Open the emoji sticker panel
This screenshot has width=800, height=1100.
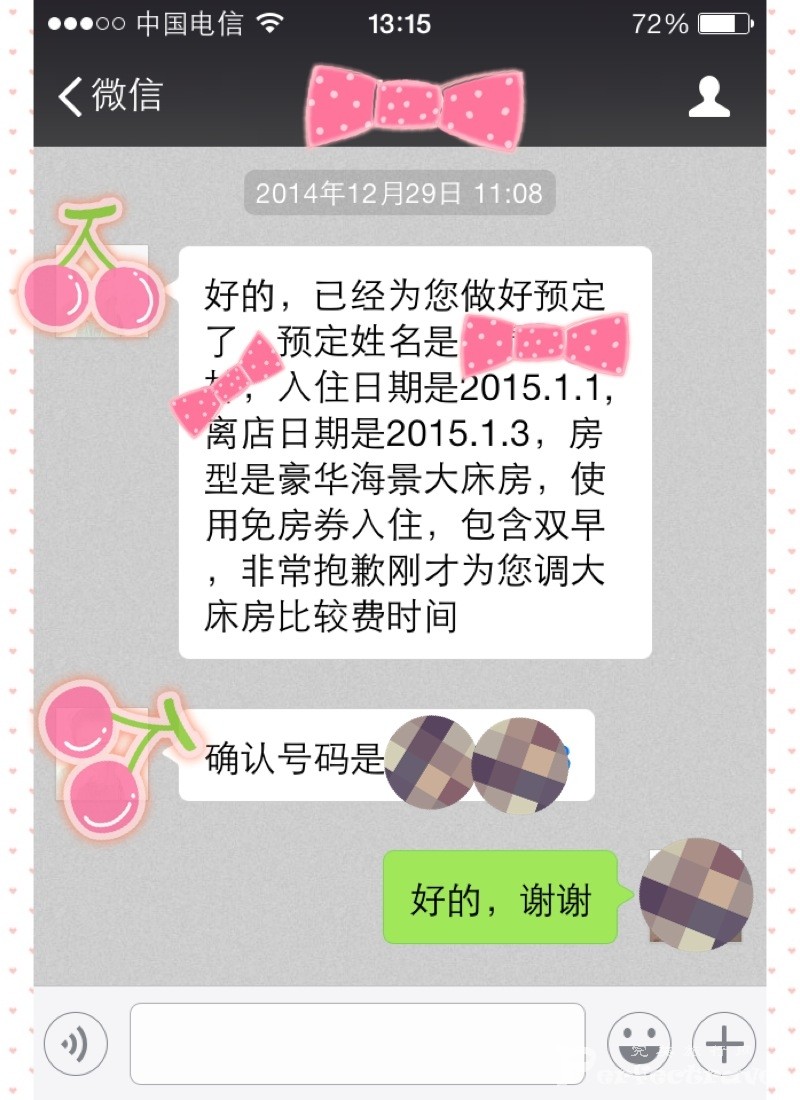point(638,1044)
